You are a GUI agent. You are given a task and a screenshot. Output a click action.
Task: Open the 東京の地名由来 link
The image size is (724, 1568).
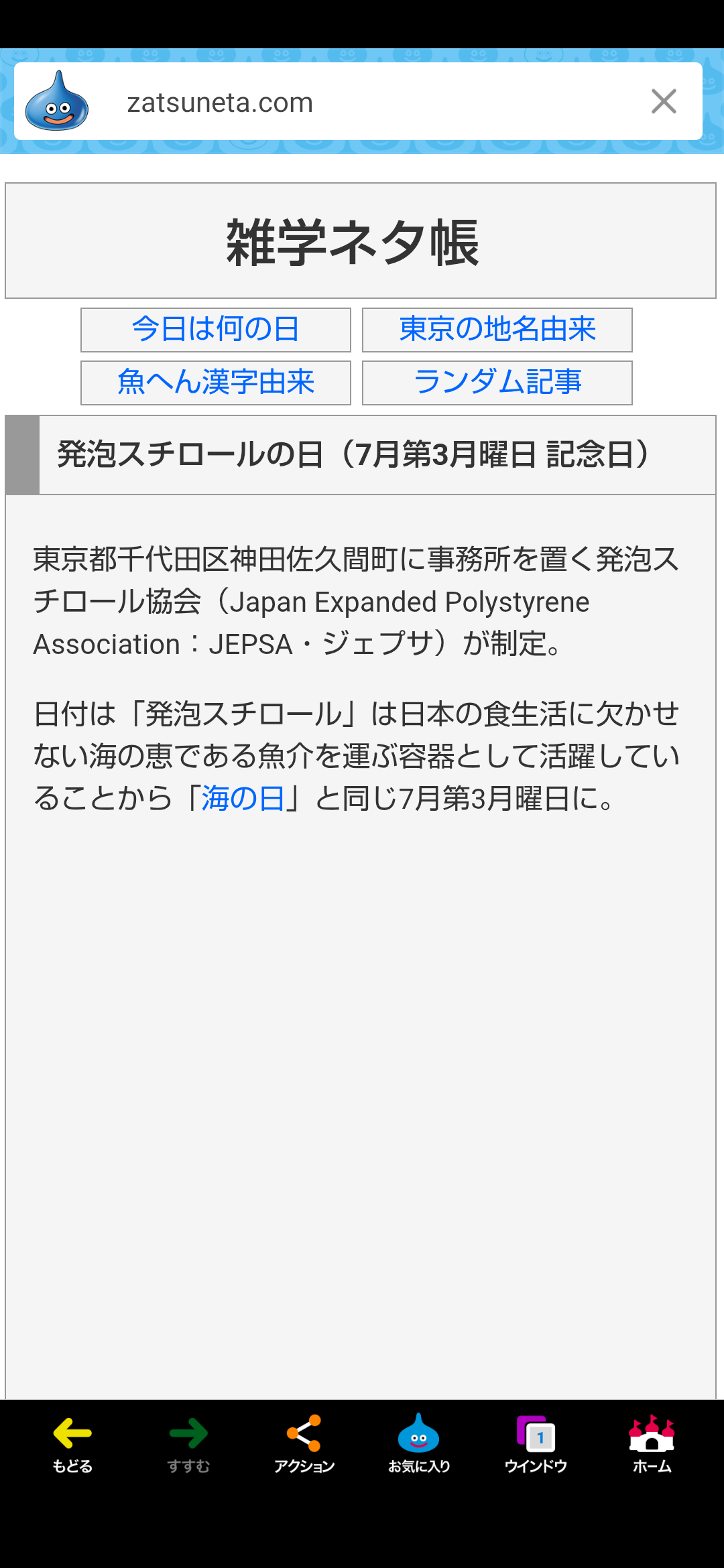point(497,330)
